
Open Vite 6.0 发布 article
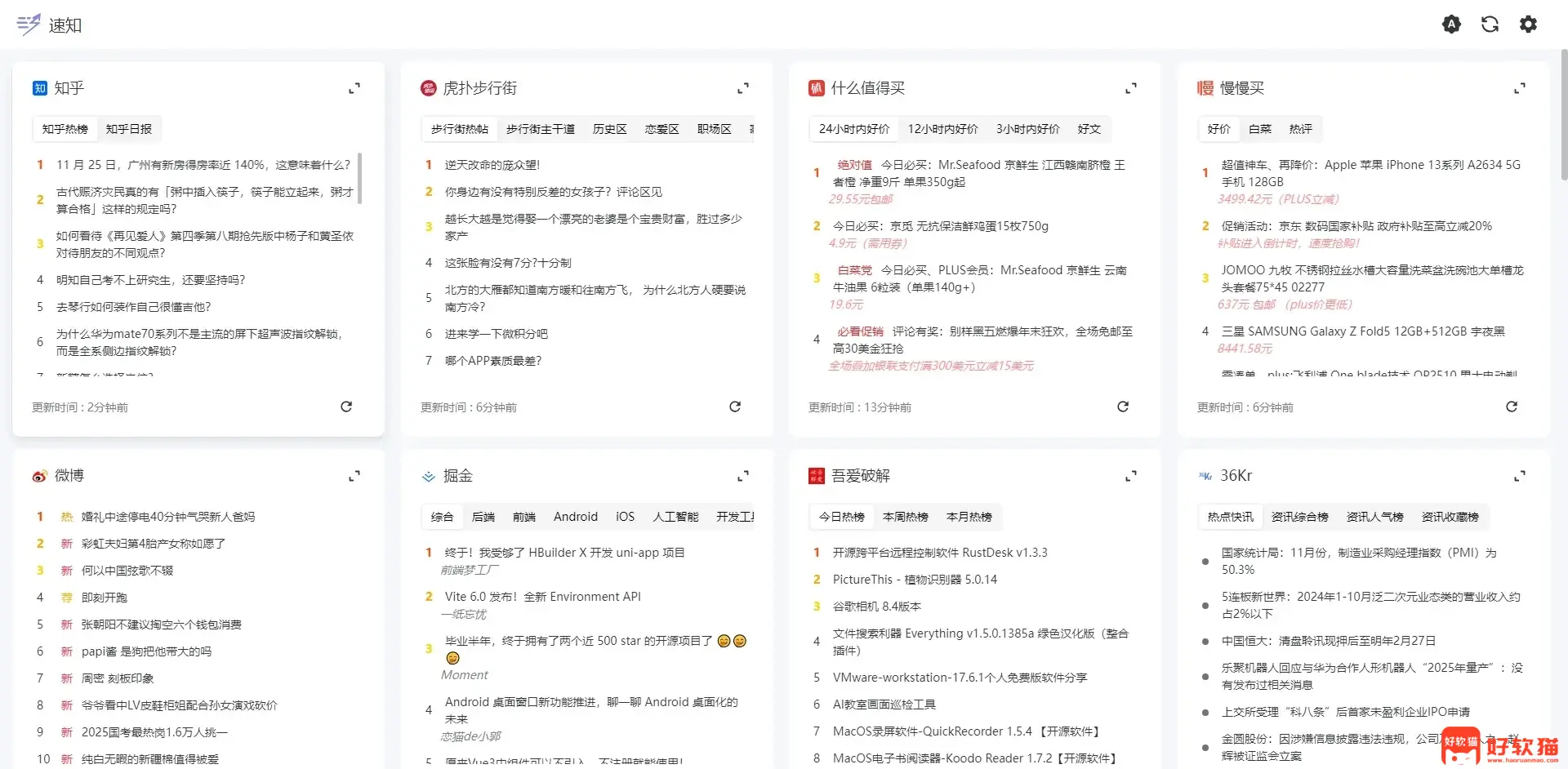pos(542,597)
